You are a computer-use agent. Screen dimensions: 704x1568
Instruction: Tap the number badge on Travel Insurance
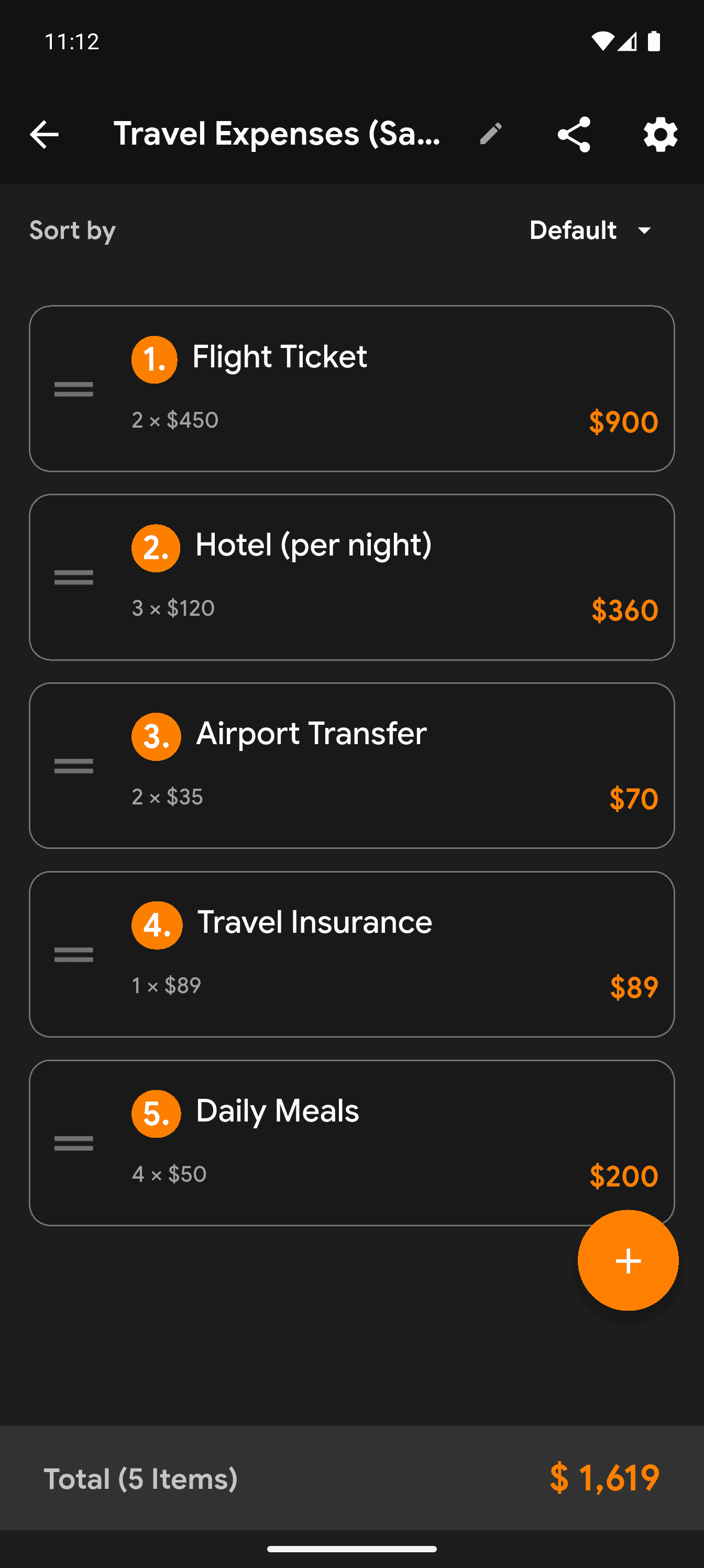coord(157,924)
